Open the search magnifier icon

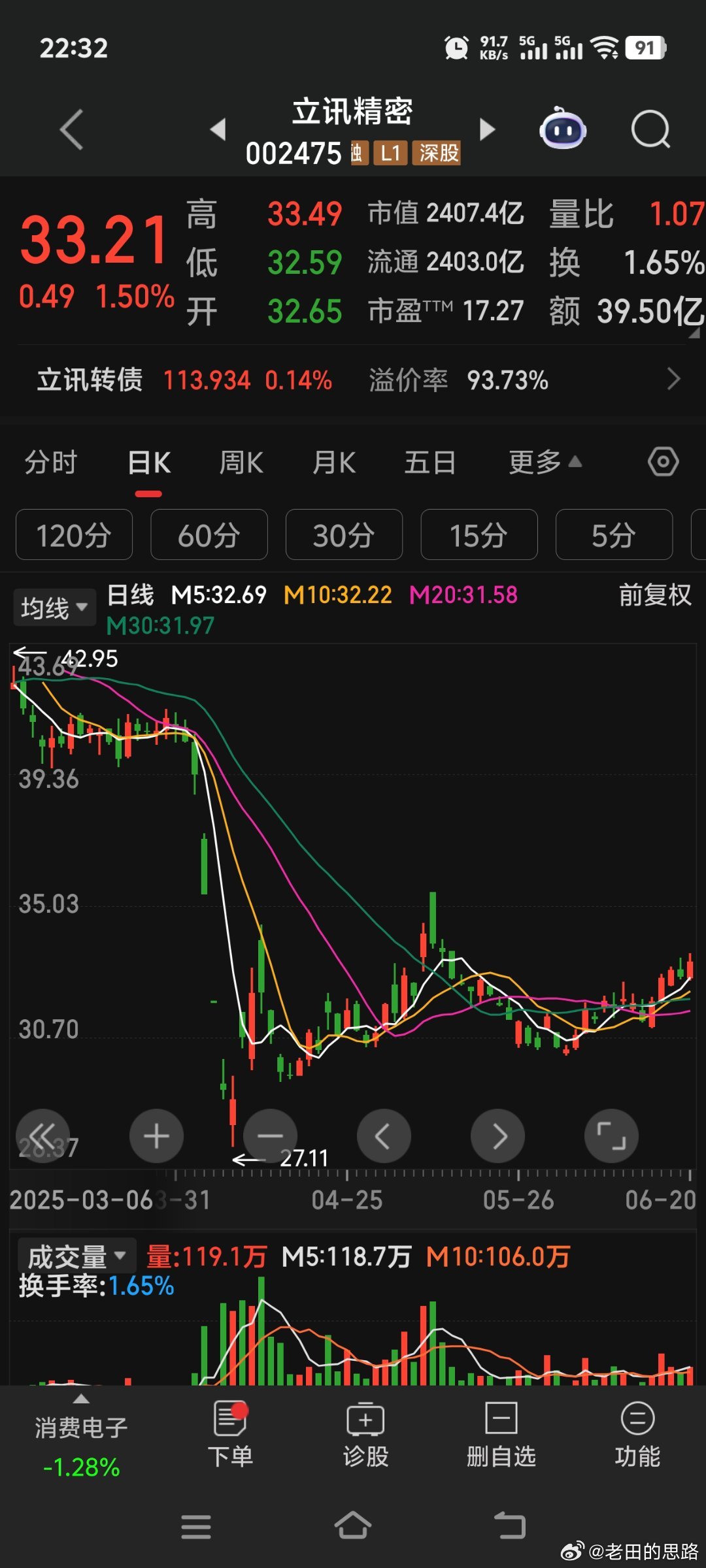point(650,129)
